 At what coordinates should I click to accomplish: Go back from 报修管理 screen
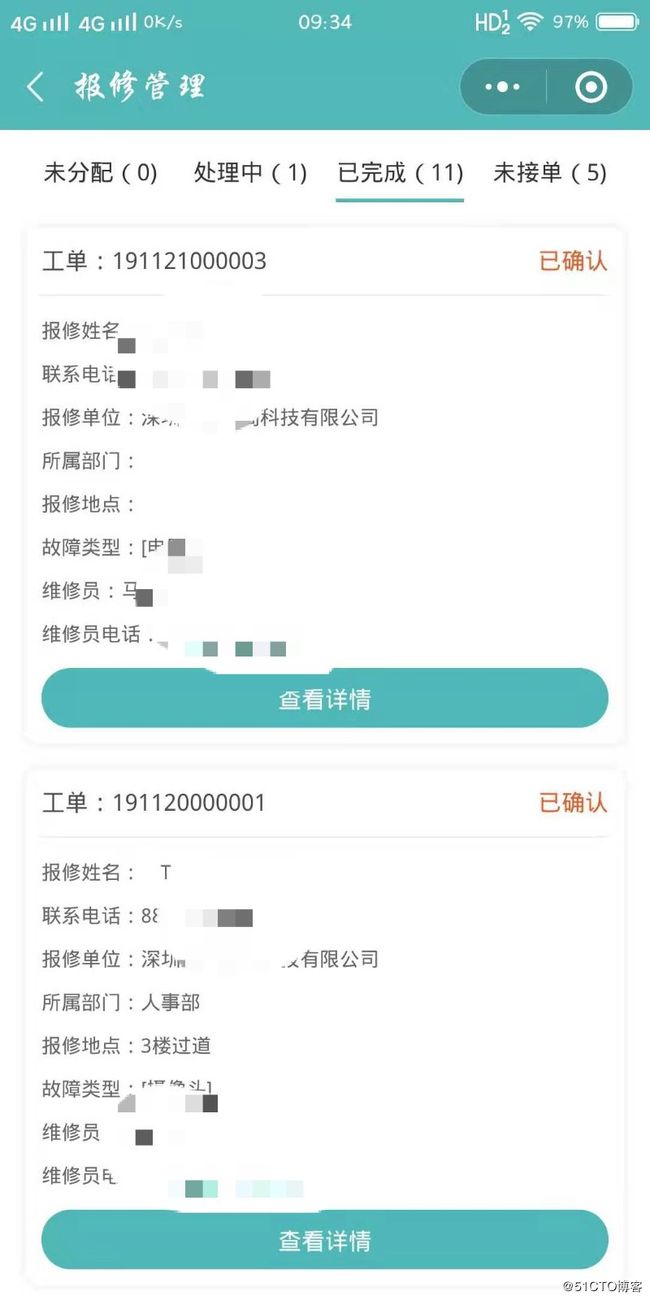click(35, 87)
